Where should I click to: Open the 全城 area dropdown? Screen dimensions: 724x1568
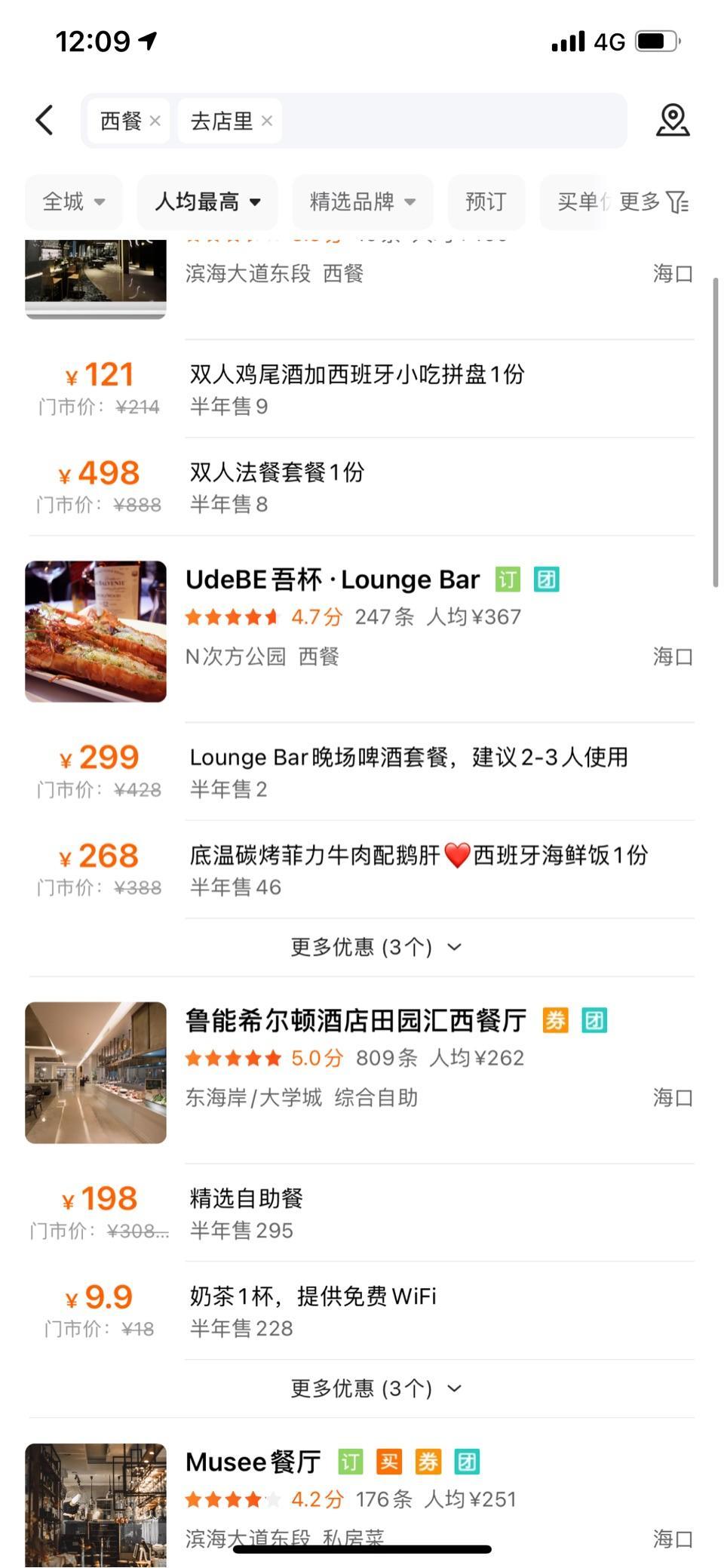click(73, 202)
